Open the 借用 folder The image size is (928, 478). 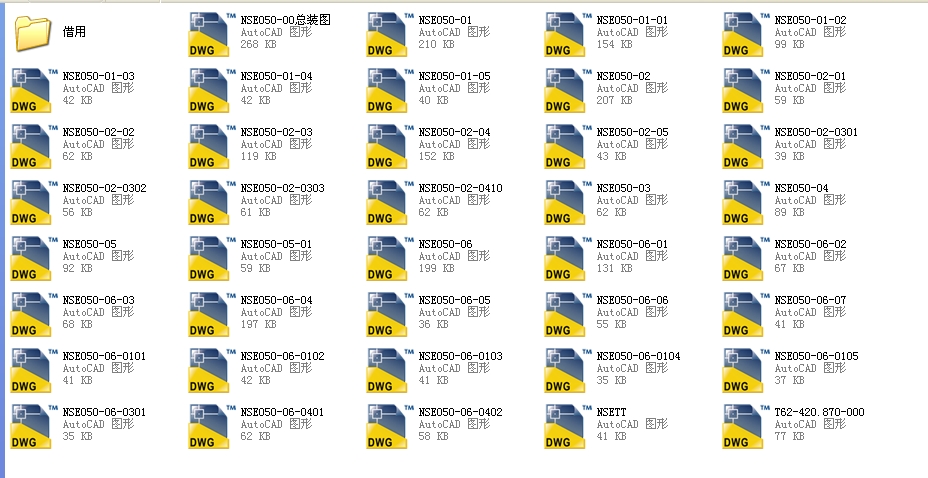[x=33, y=32]
